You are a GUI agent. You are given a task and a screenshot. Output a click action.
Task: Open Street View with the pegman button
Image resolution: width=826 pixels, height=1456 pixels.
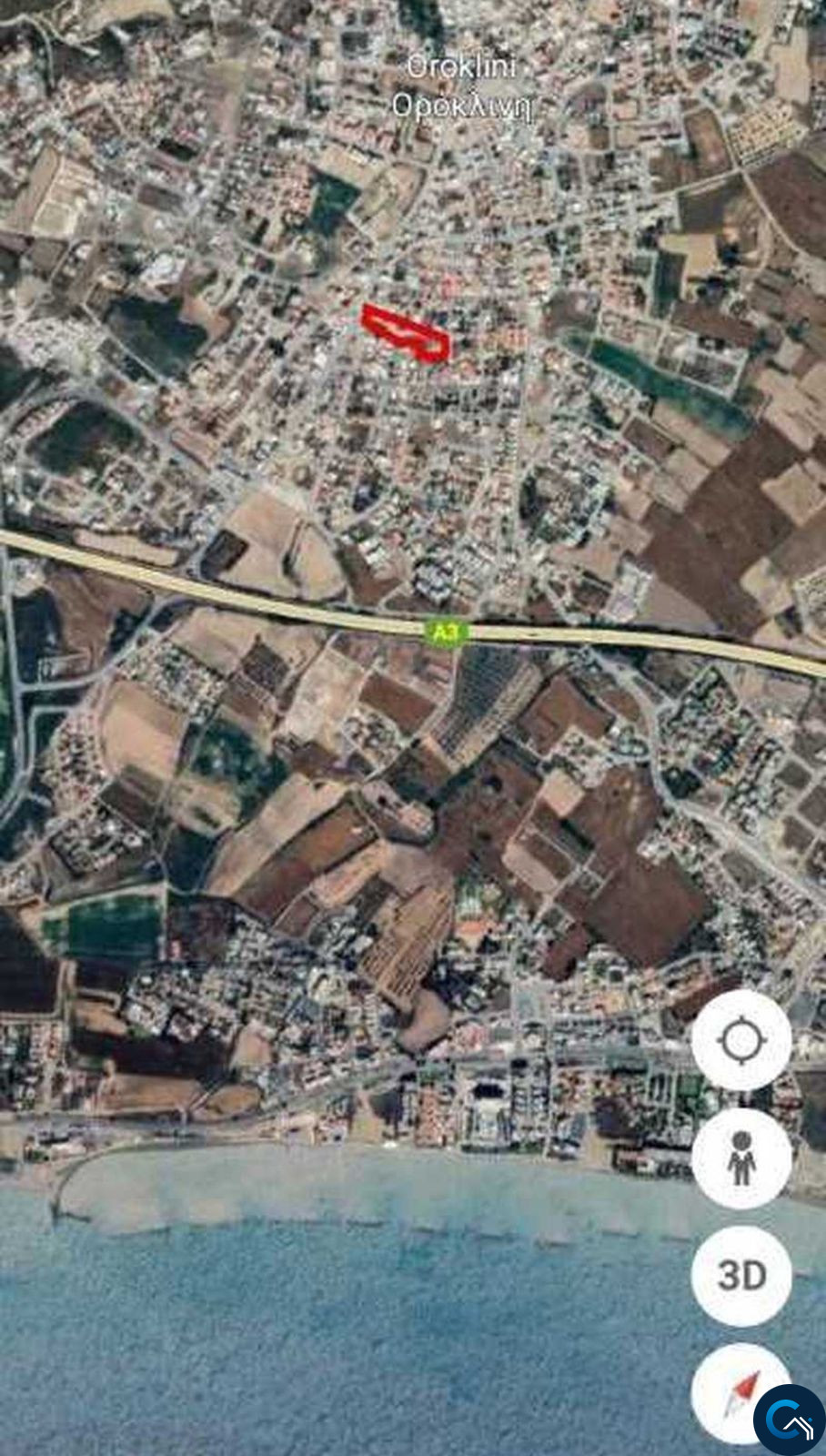tap(741, 1158)
